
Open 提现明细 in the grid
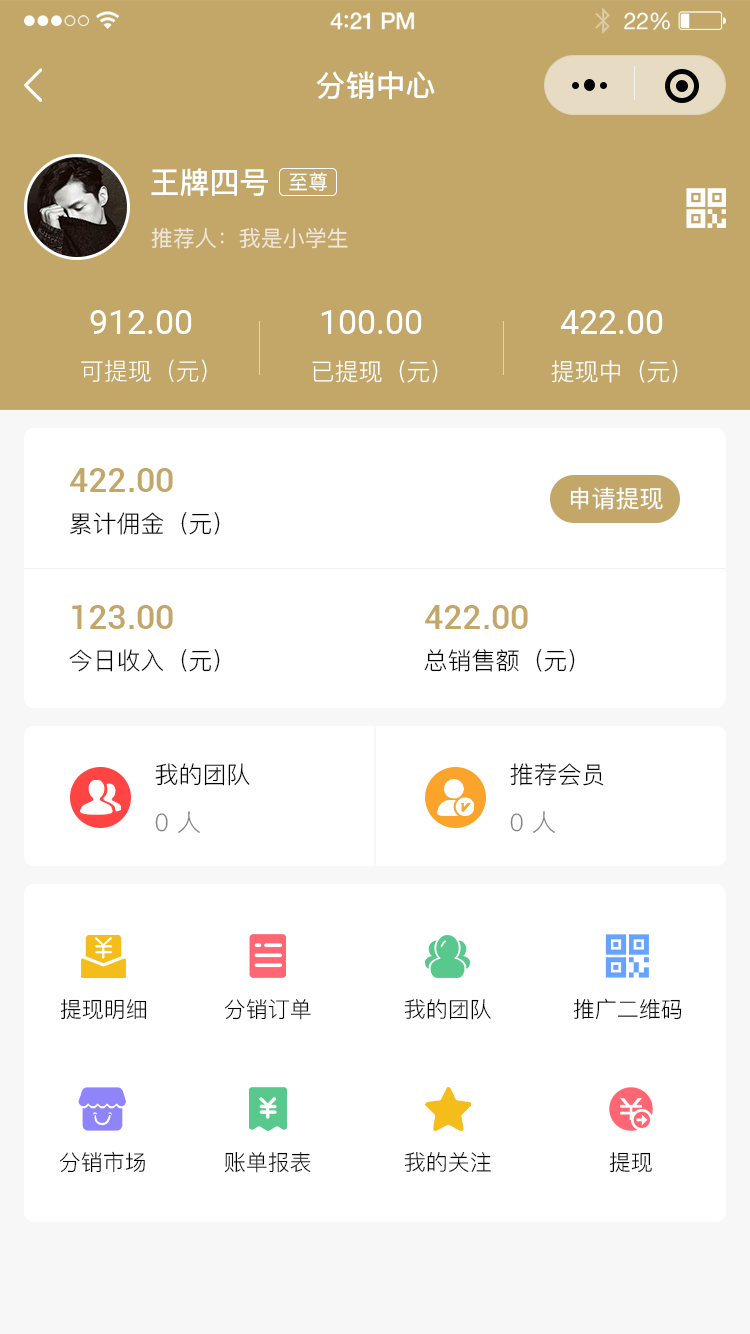pos(104,977)
